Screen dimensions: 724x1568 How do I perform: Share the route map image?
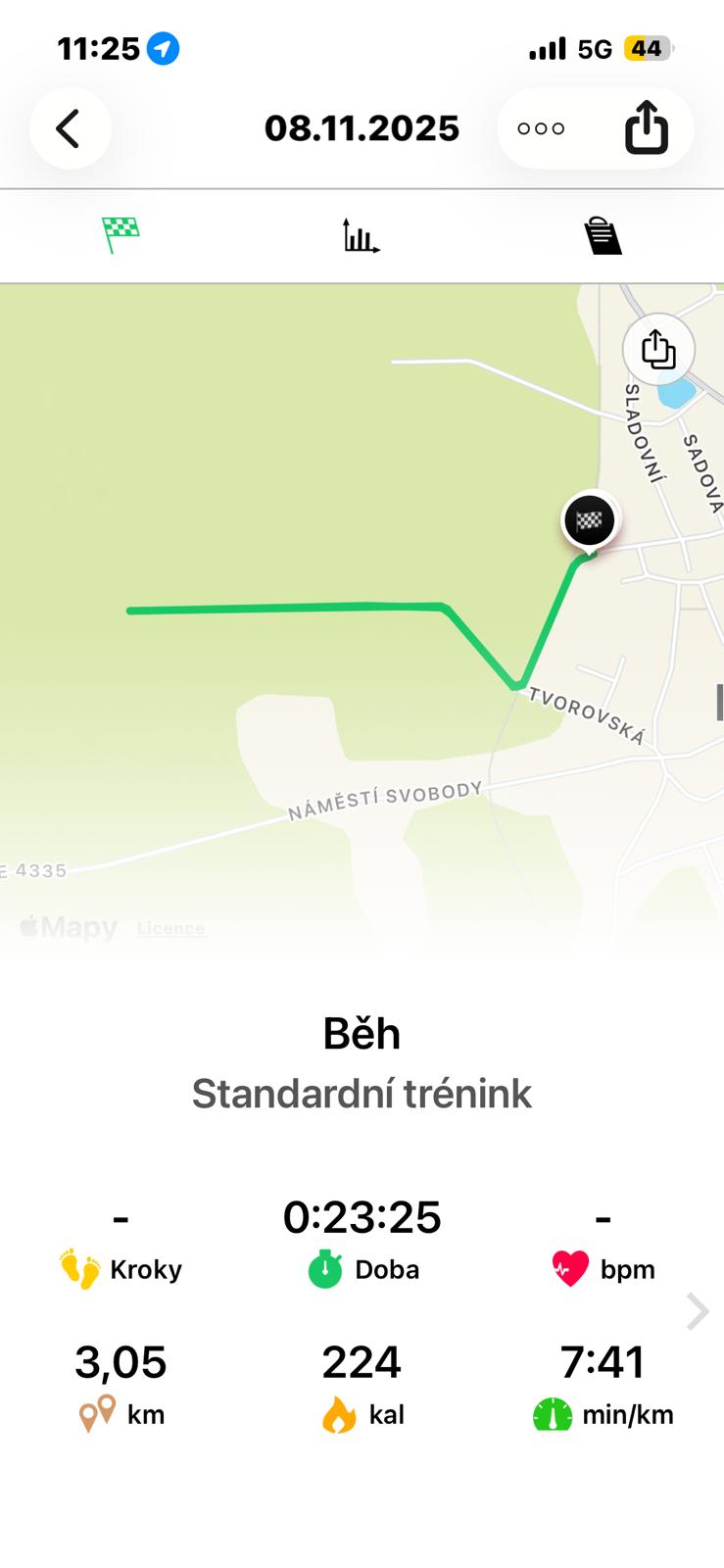coord(658,349)
